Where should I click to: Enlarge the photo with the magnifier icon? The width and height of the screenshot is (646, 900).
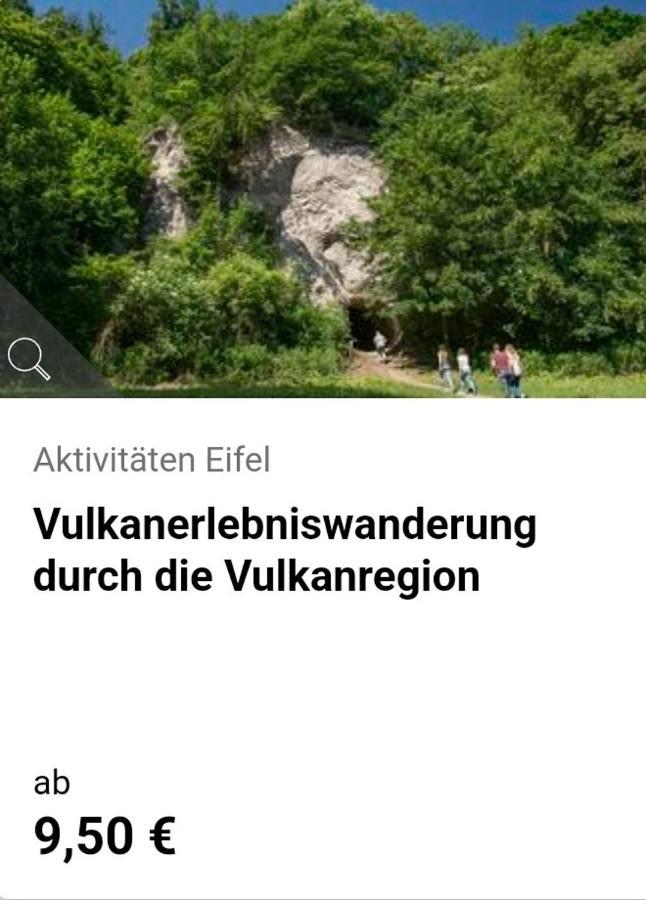click(x=28, y=359)
